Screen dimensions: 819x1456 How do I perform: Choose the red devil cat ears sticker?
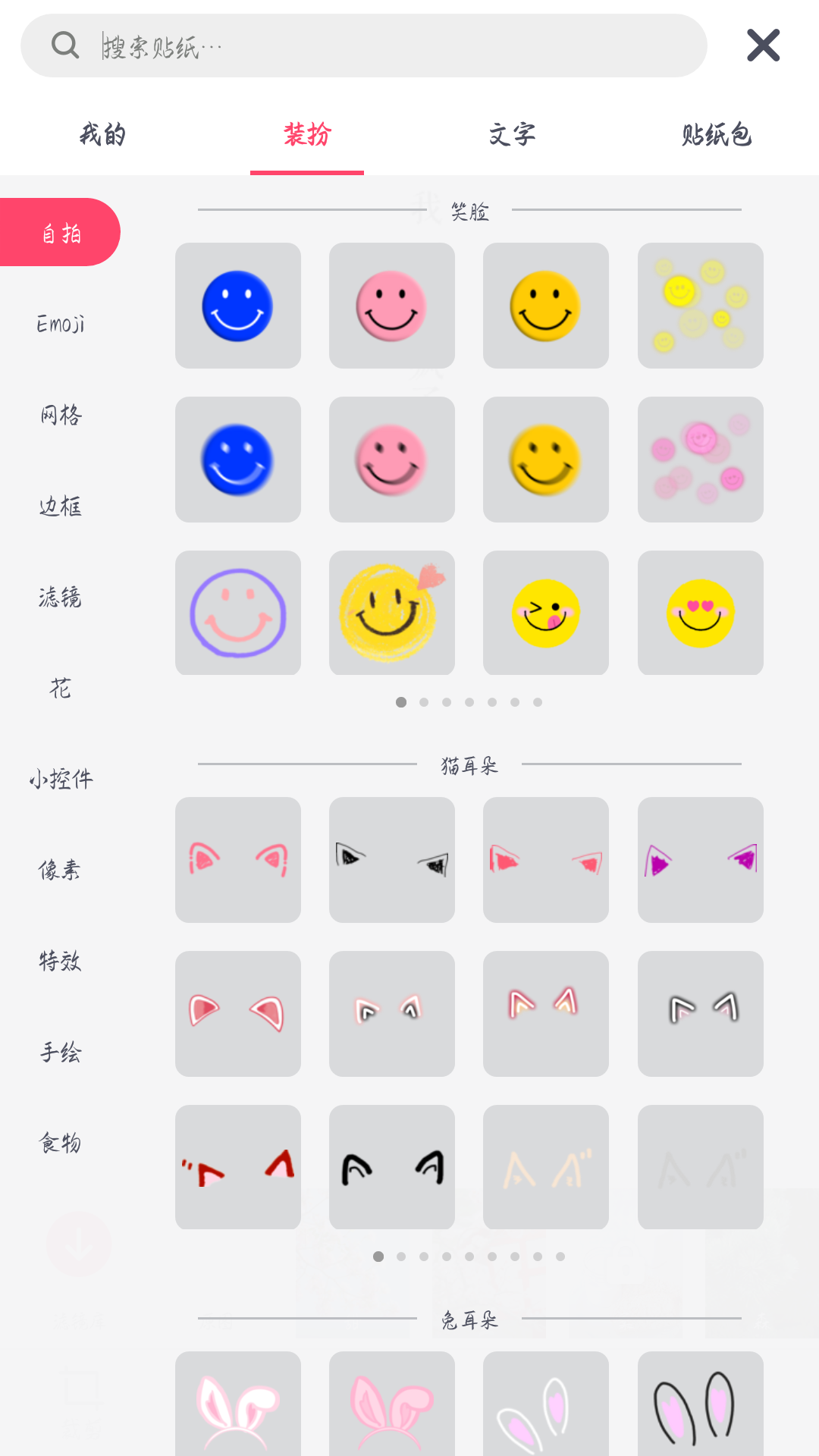(237, 1166)
